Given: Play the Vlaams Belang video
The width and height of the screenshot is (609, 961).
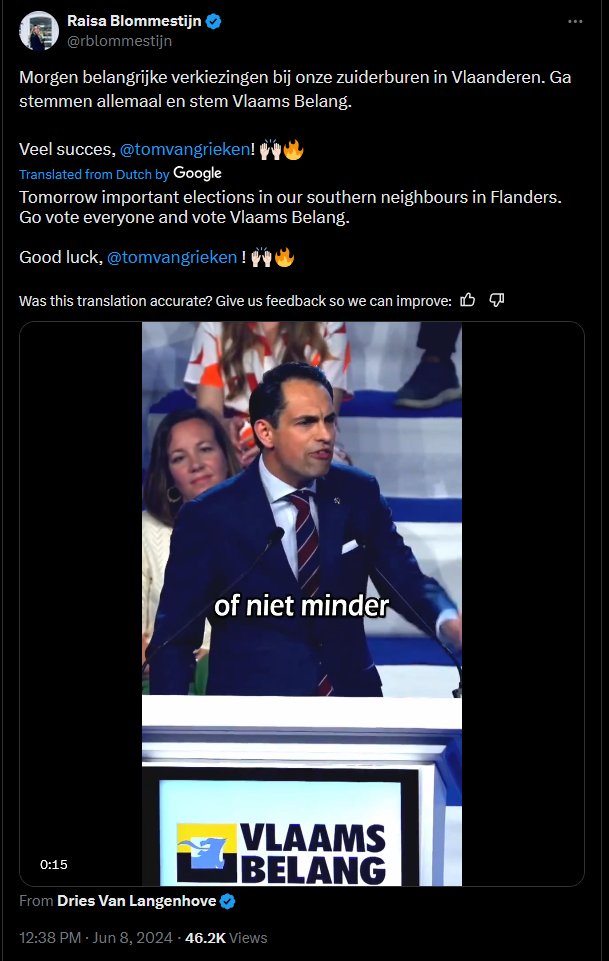Looking at the screenshot, I should coord(301,604).
